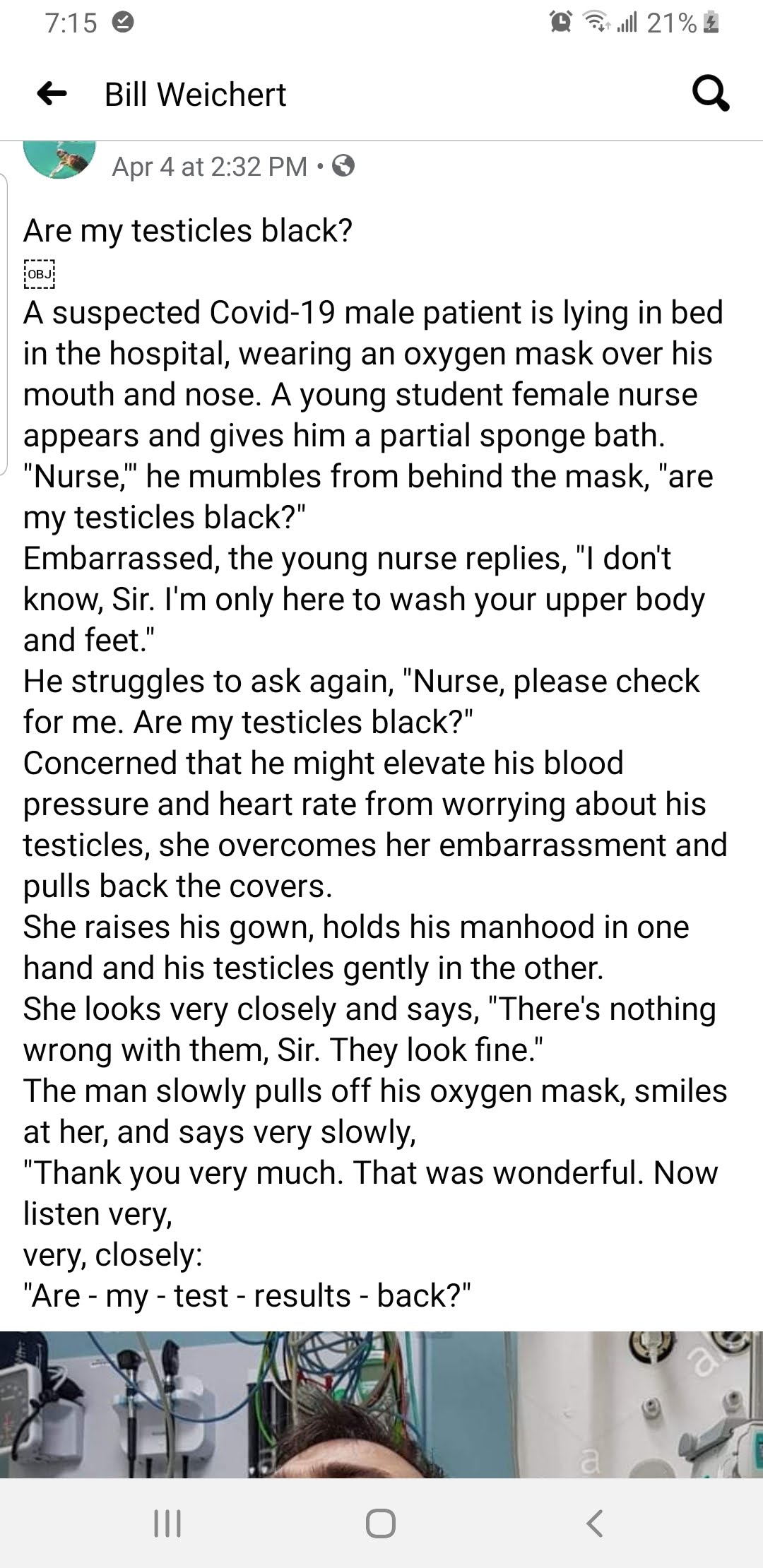Viewport: 763px width, 1568px height.
Task: Open the post timestamp Apr 4
Action: click(209, 167)
